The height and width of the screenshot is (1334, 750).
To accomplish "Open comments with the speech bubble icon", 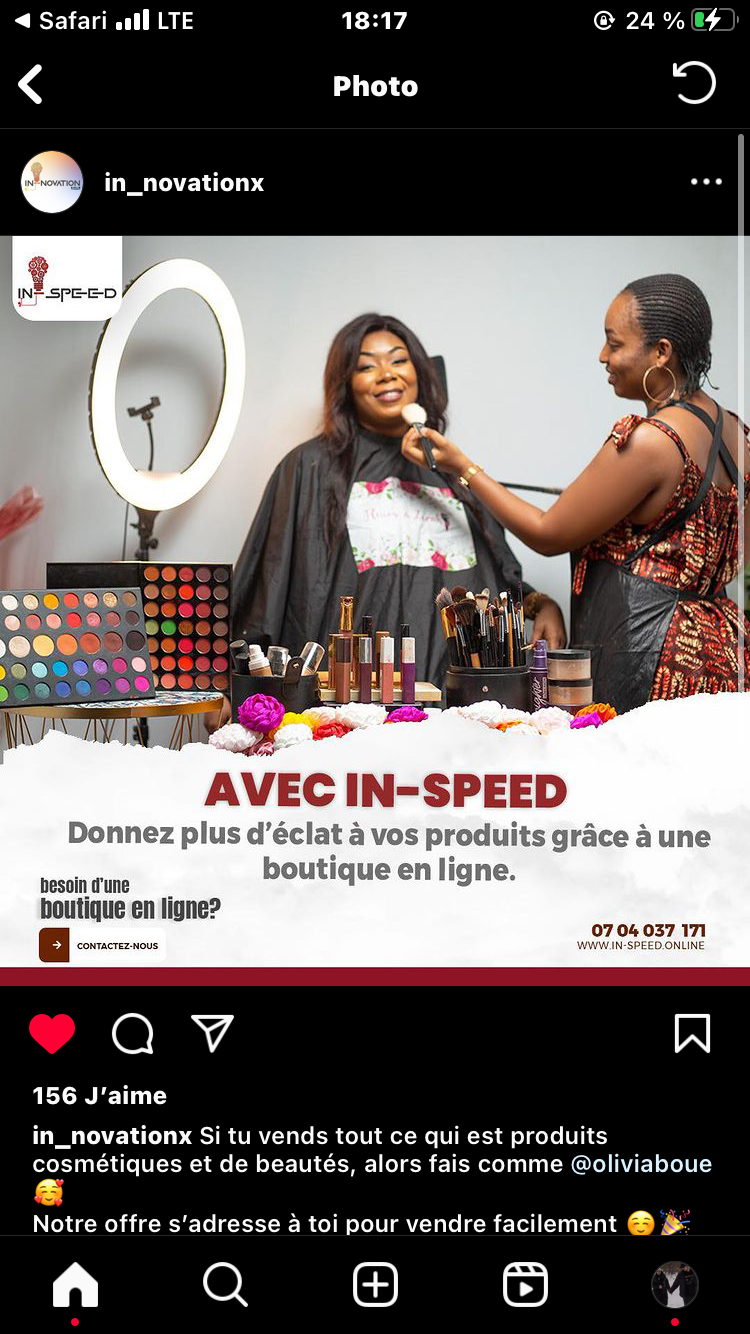I will 132,1034.
